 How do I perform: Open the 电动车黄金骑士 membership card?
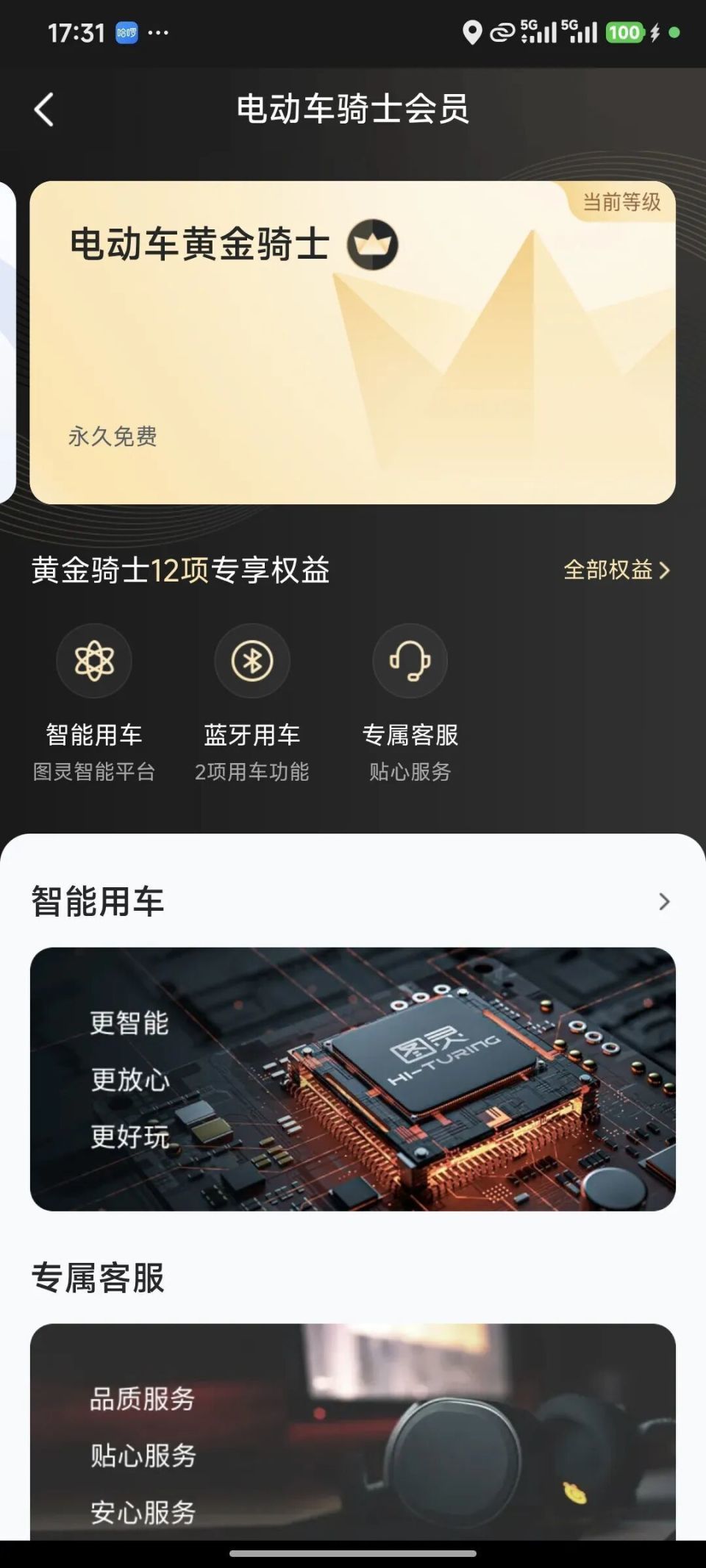pos(352,343)
